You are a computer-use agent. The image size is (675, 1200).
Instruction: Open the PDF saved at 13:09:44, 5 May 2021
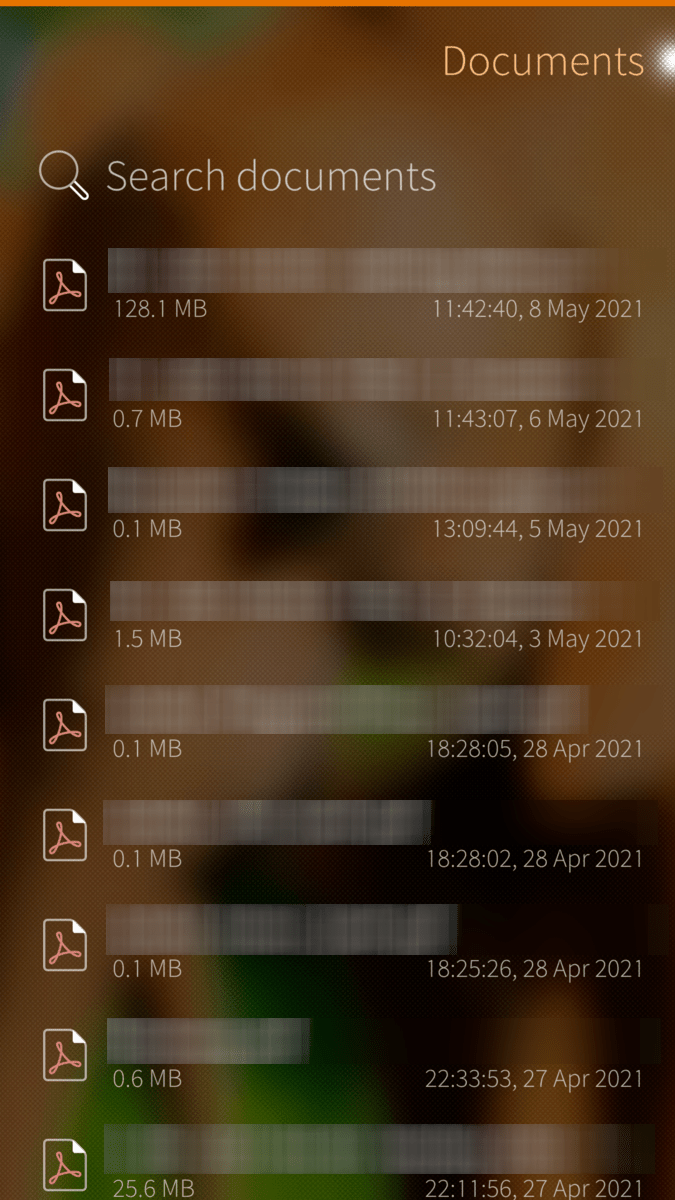coord(340,505)
